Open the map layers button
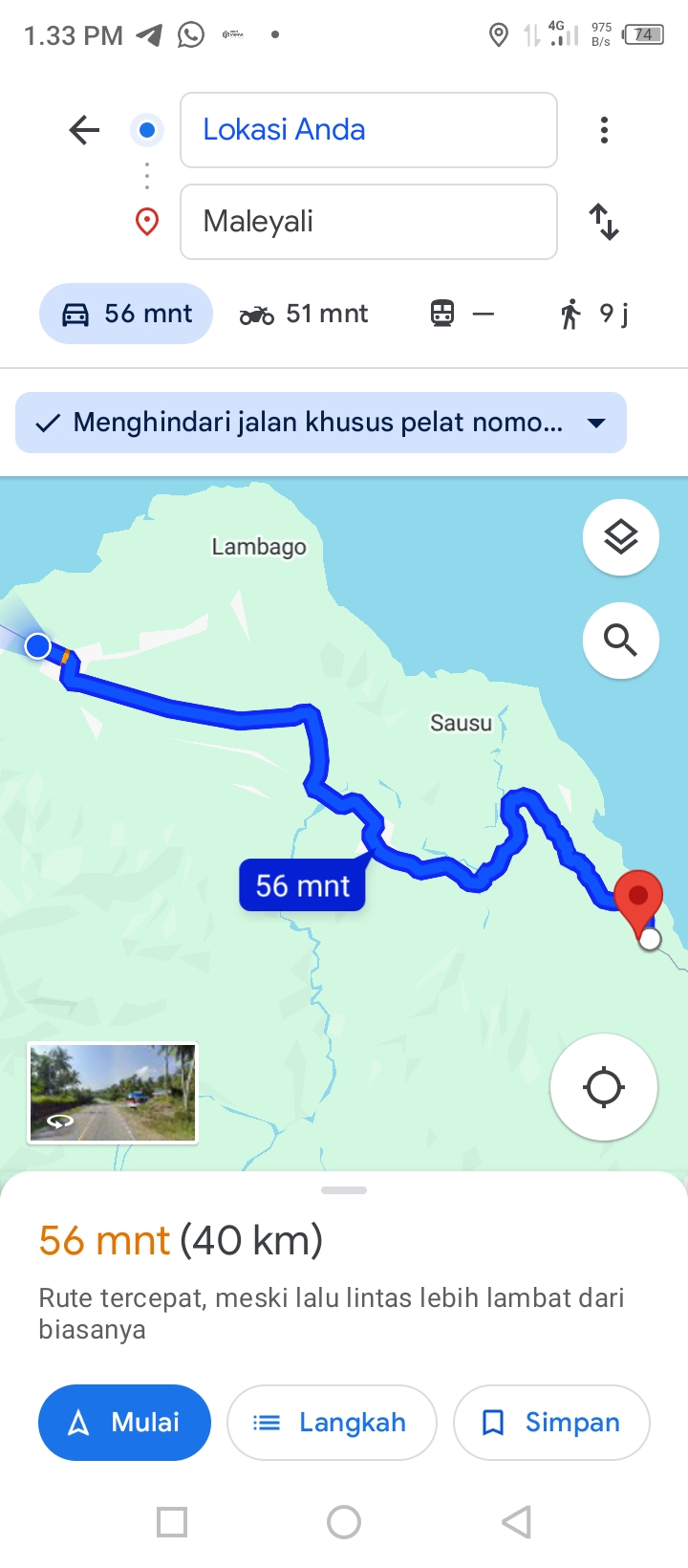Viewport: 688px width, 1568px height. point(621,537)
